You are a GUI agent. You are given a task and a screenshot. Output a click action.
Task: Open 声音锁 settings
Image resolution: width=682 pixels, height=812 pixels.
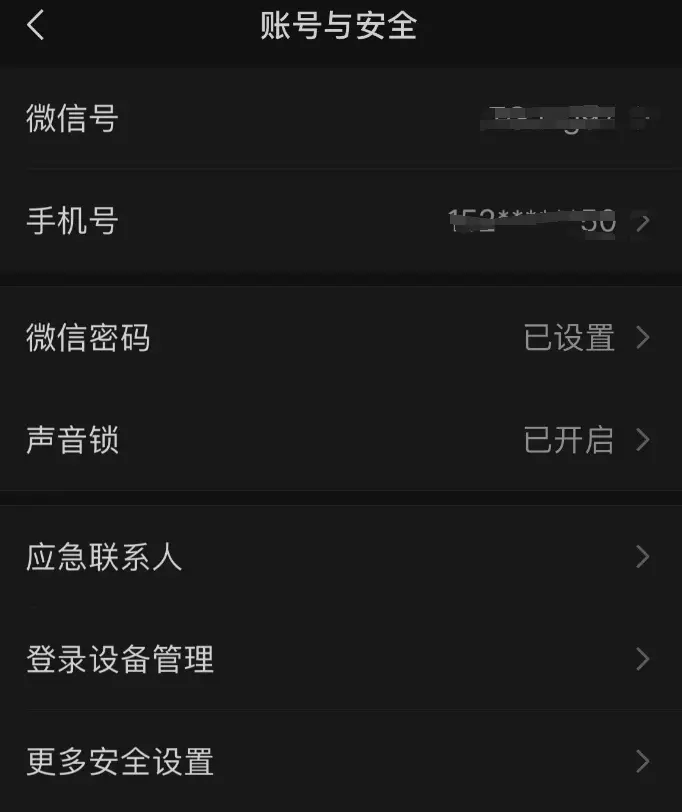(340, 440)
